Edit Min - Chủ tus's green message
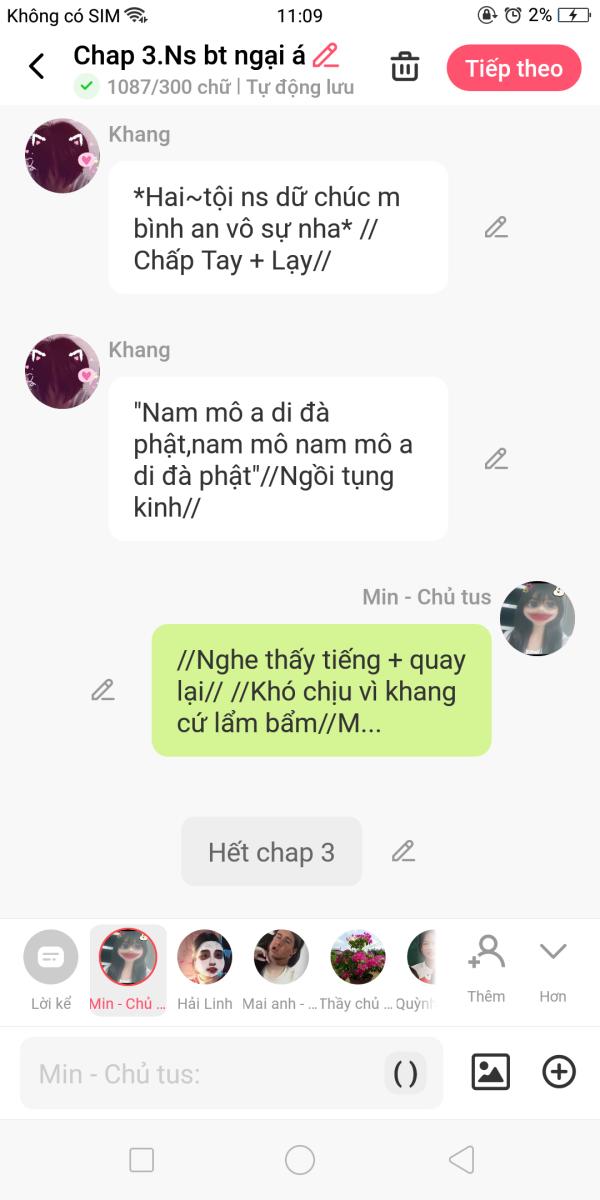The height and width of the screenshot is (1200, 600). point(102,690)
